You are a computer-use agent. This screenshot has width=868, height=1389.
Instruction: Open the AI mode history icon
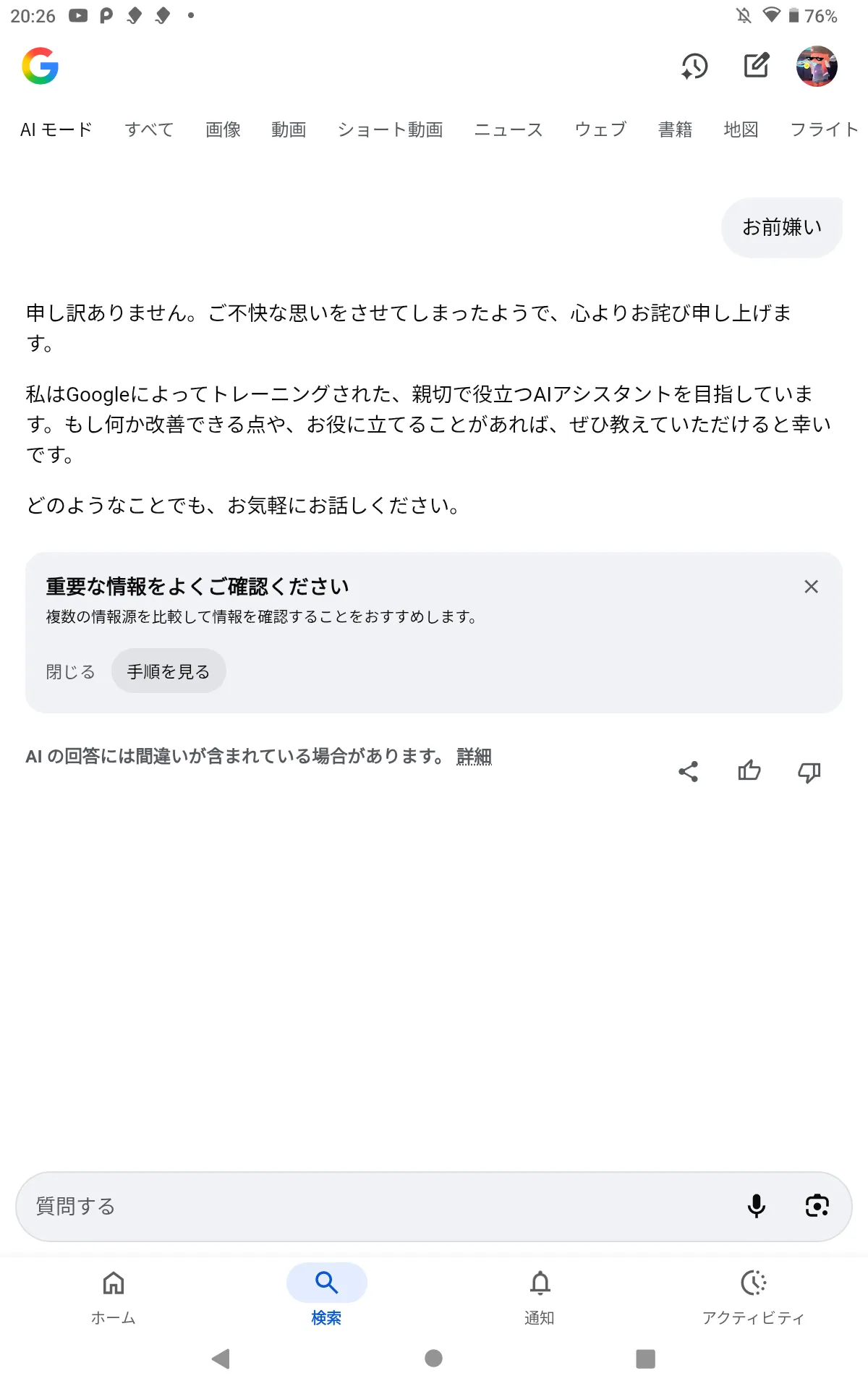pyautogui.click(x=694, y=67)
